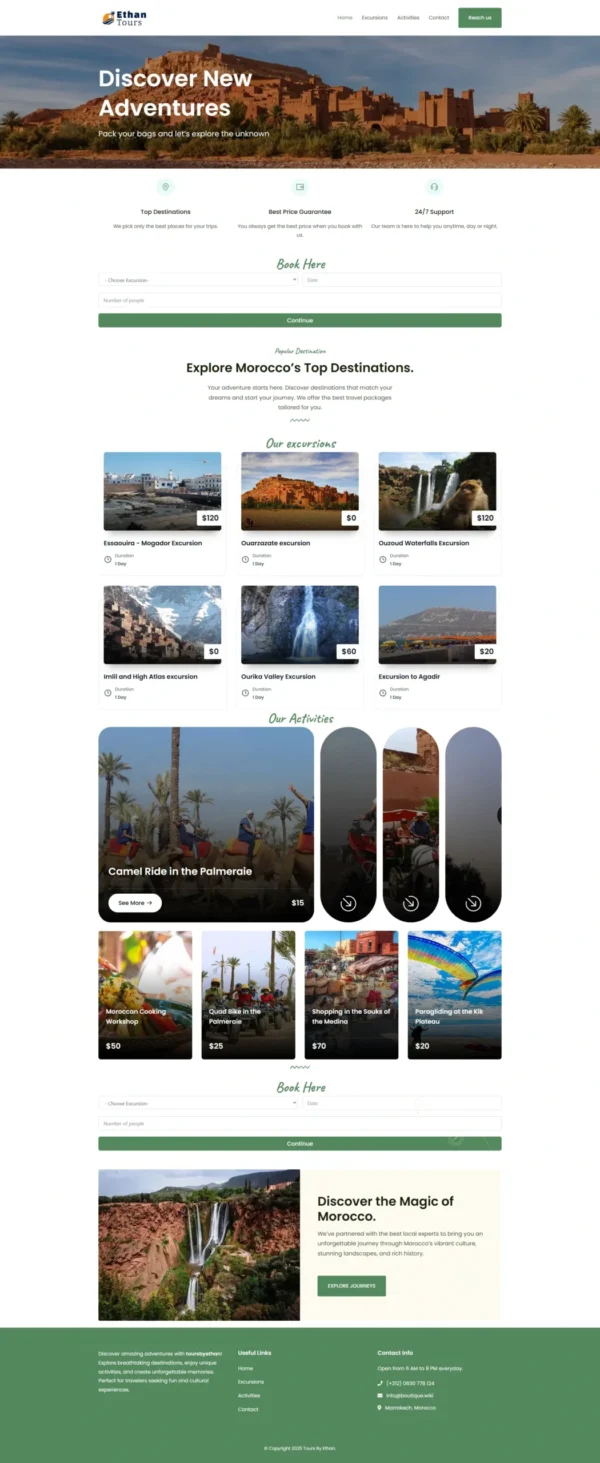This screenshot has height=1463, width=600.
Task: Go to Excursions in top navigation
Action: pyautogui.click(x=374, y=18)
